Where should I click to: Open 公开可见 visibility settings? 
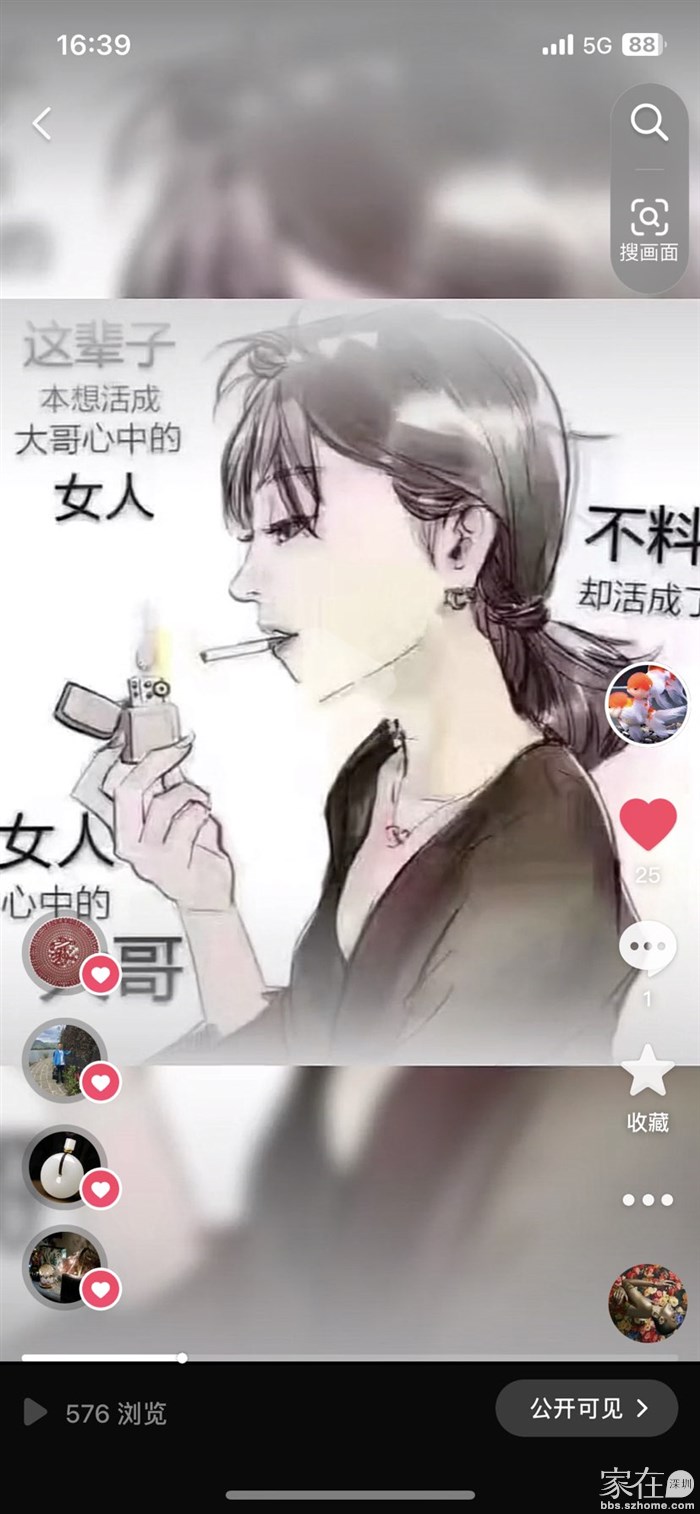tap(588, 1408)
